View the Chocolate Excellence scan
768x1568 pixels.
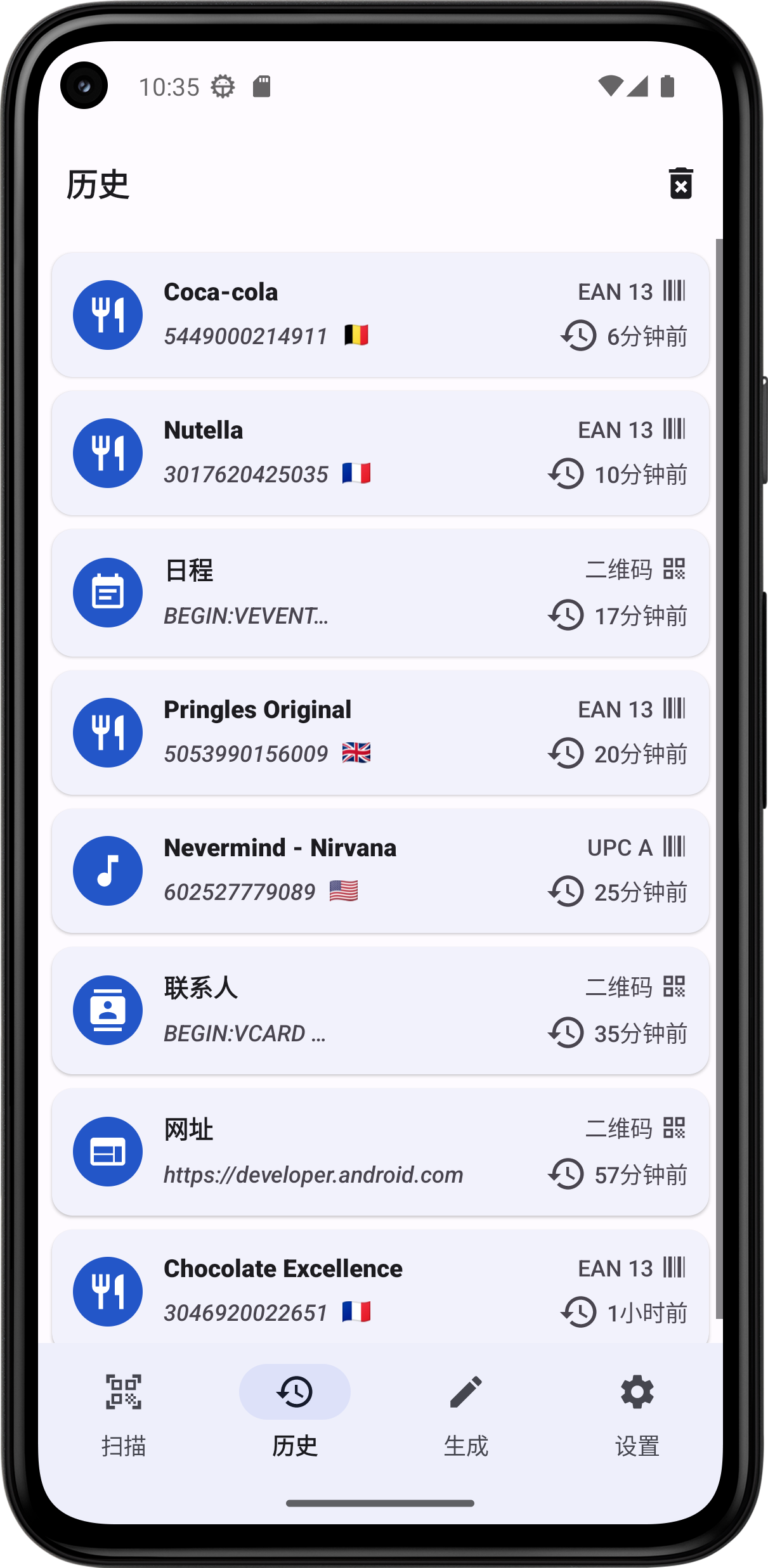tap(379, 1289)
